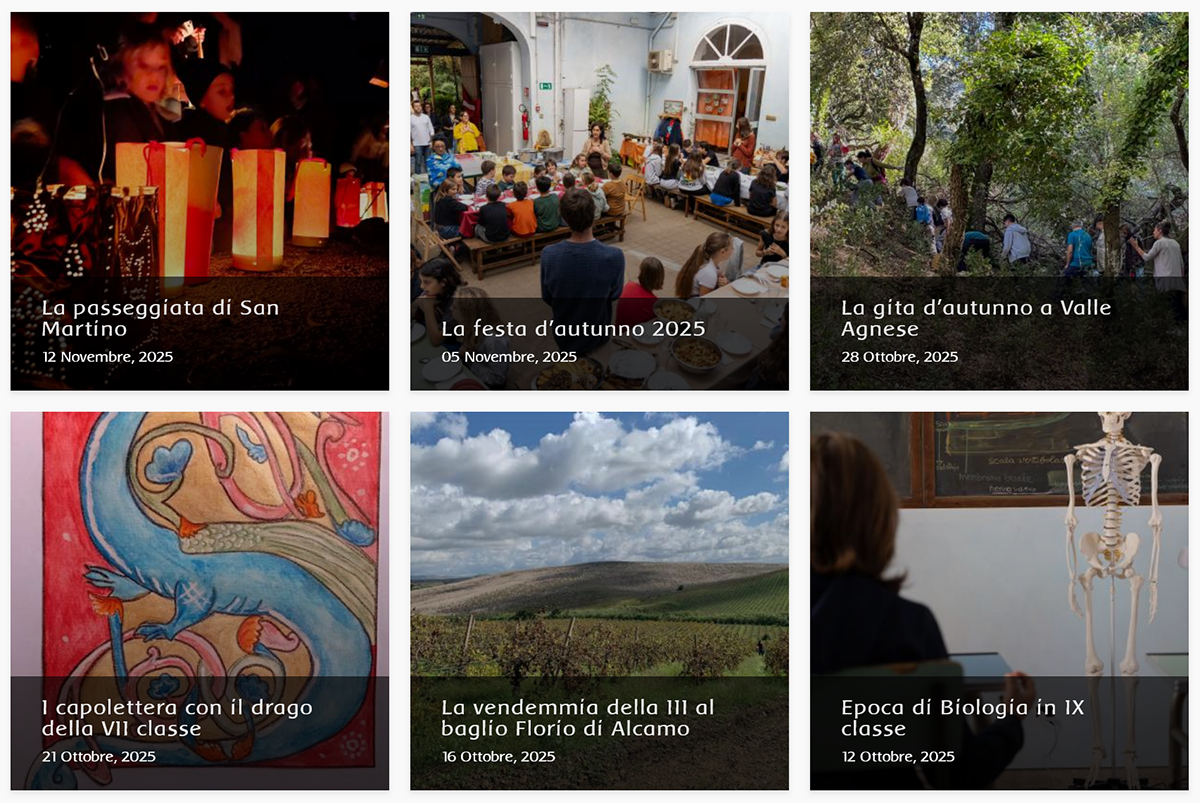1200x803 pixels.
Task: Select La vendemmia della III article
Action: click(x=577, y=718)
